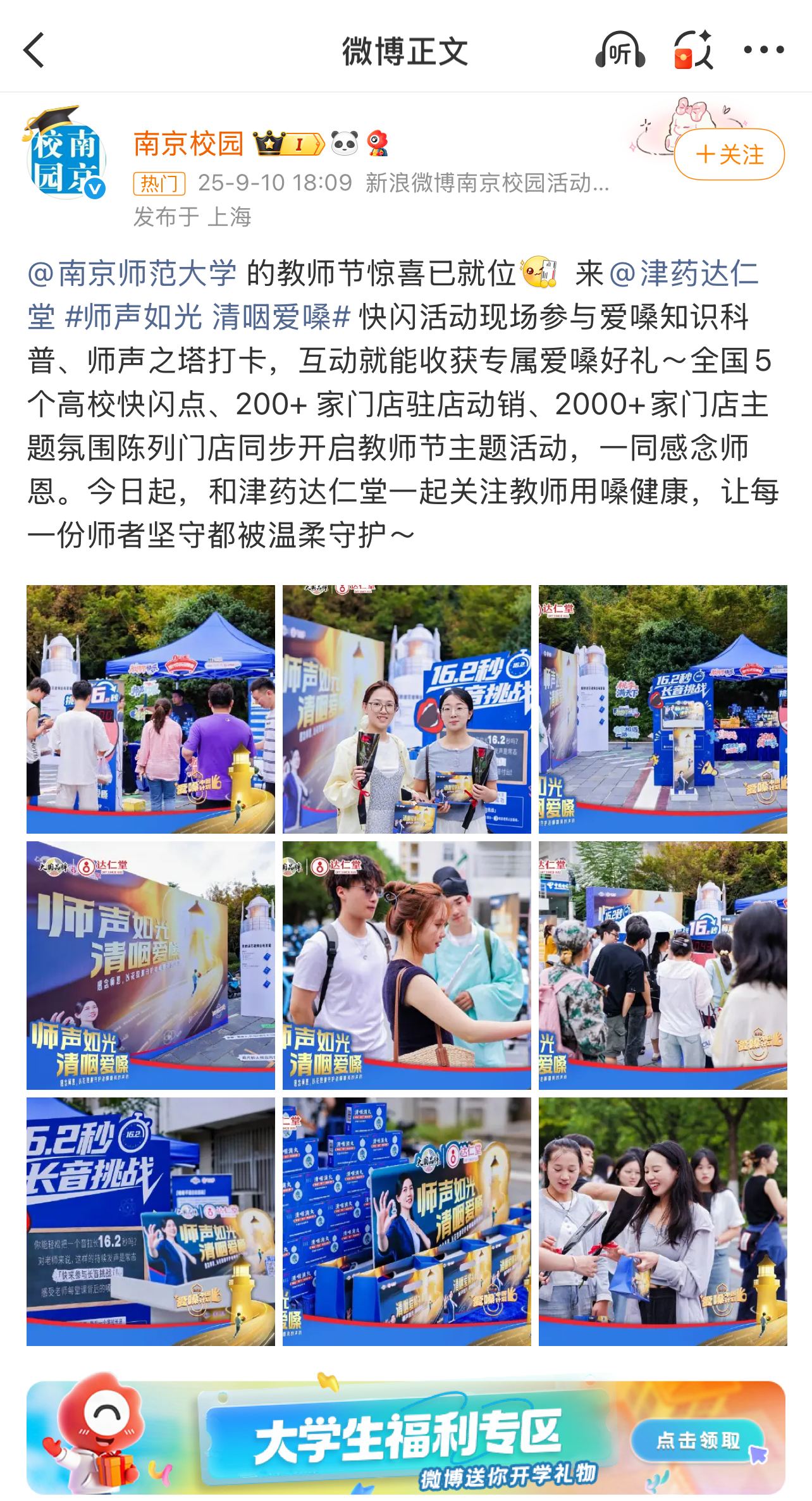This screenshot has width=812, height=1501.
Task: Open last photo of woman receiving gift
Action: pos(663,1221)
